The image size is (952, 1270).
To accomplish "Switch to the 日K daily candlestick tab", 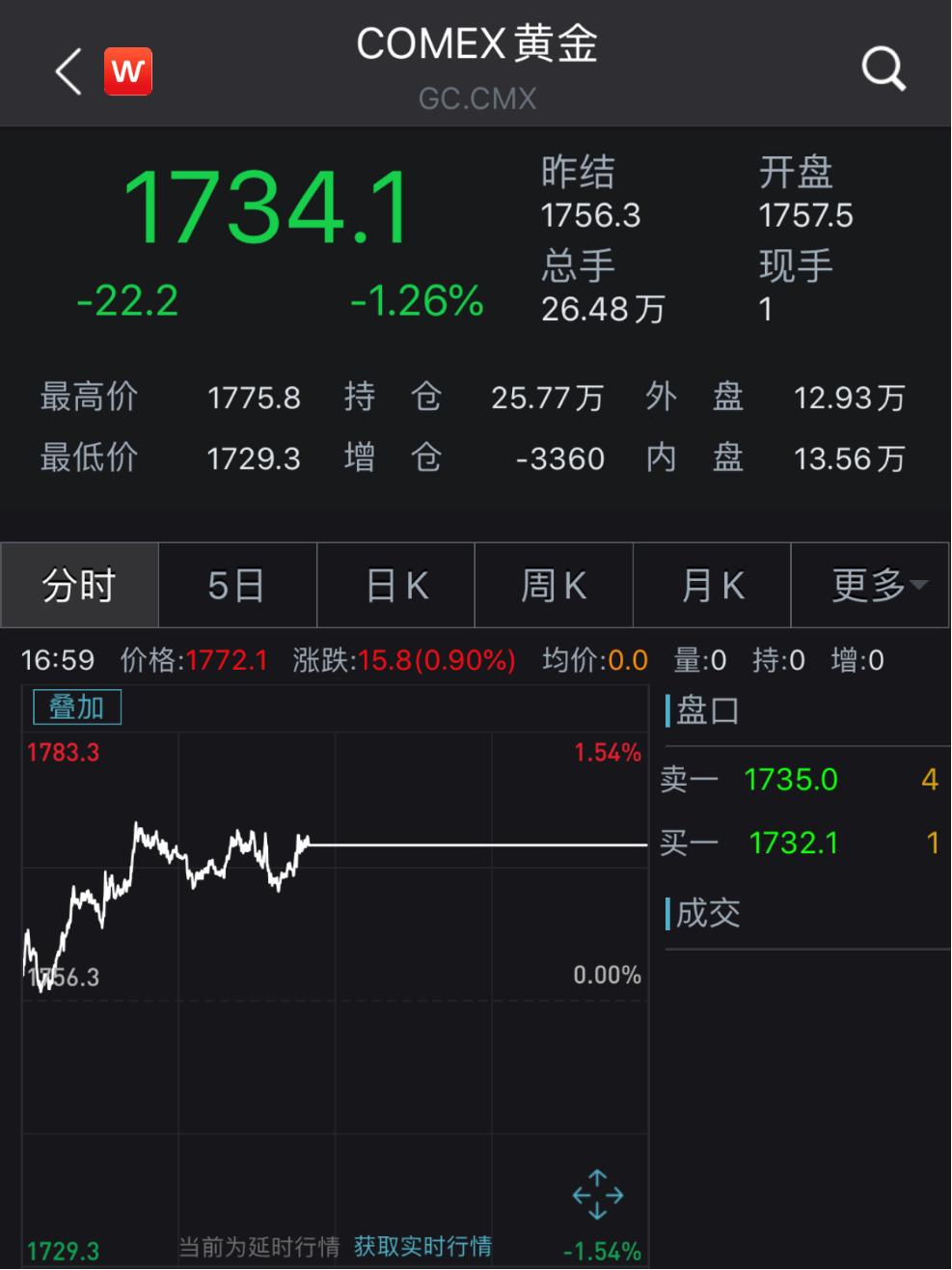I will [x=394, y=585].
